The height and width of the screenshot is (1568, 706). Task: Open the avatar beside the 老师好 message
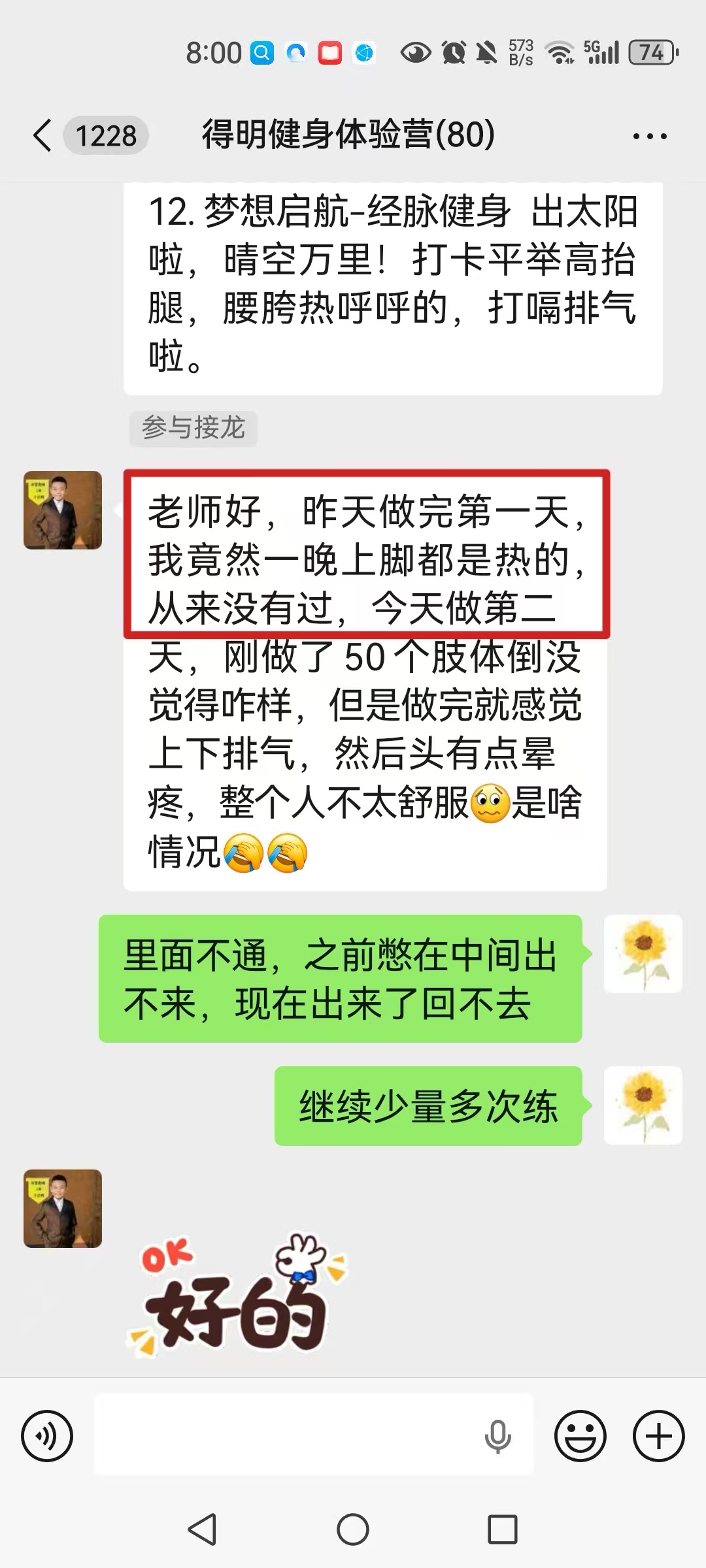click(63, 510)
